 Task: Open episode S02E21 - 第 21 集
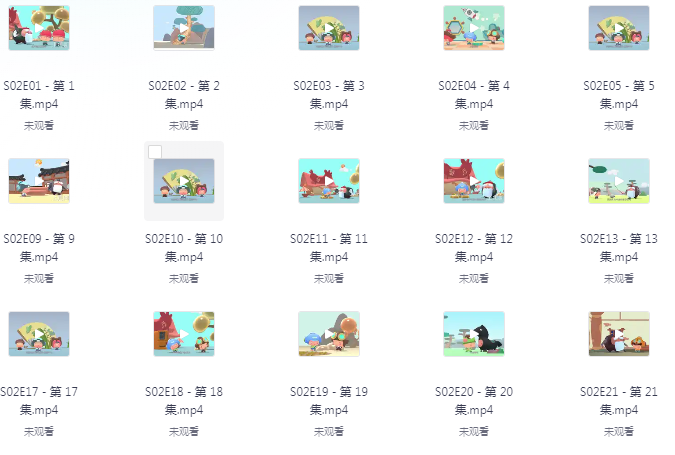point(619,334)
